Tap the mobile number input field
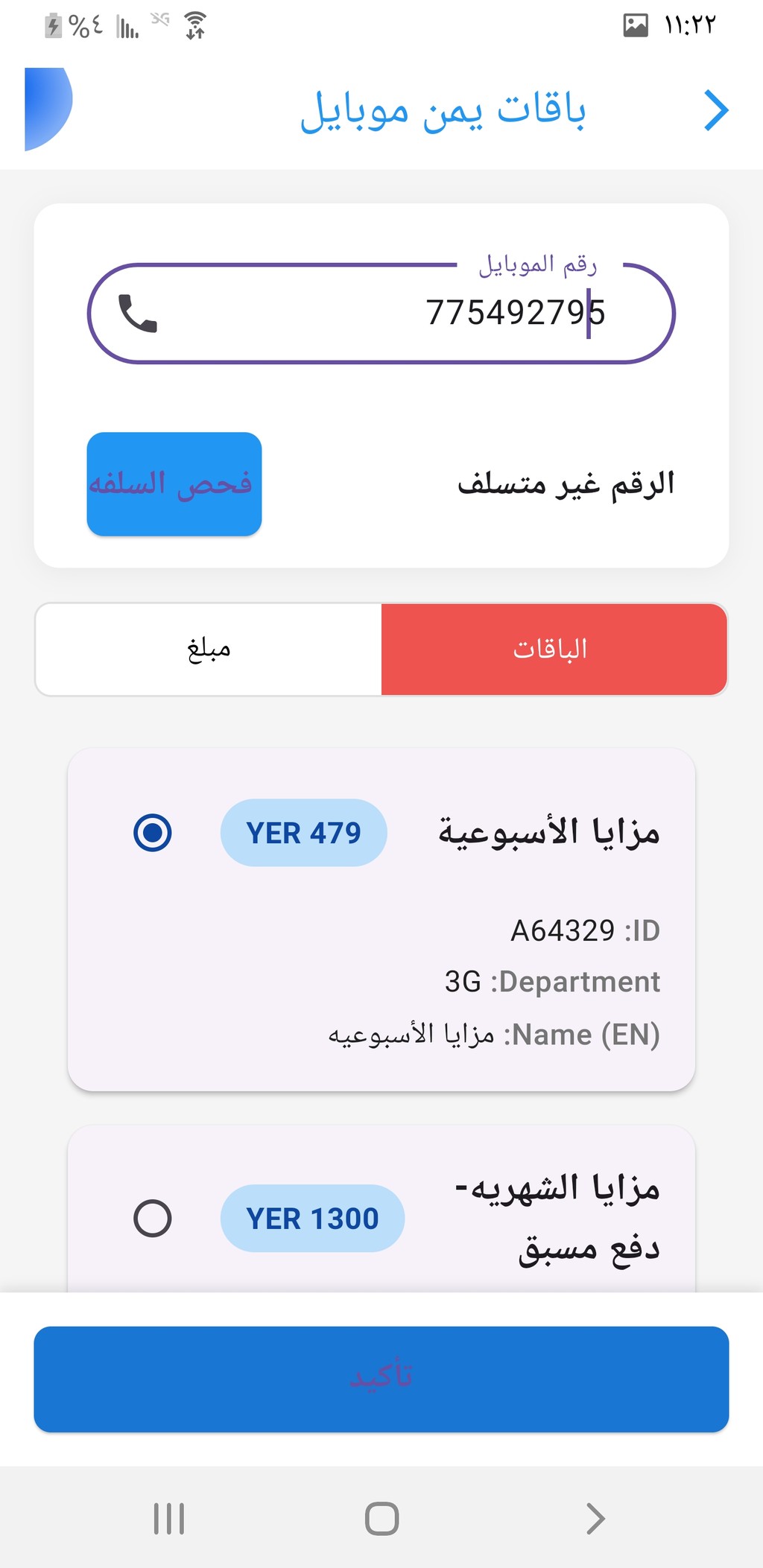This screenshot has height=1568, width=763. tap(381, 313)
